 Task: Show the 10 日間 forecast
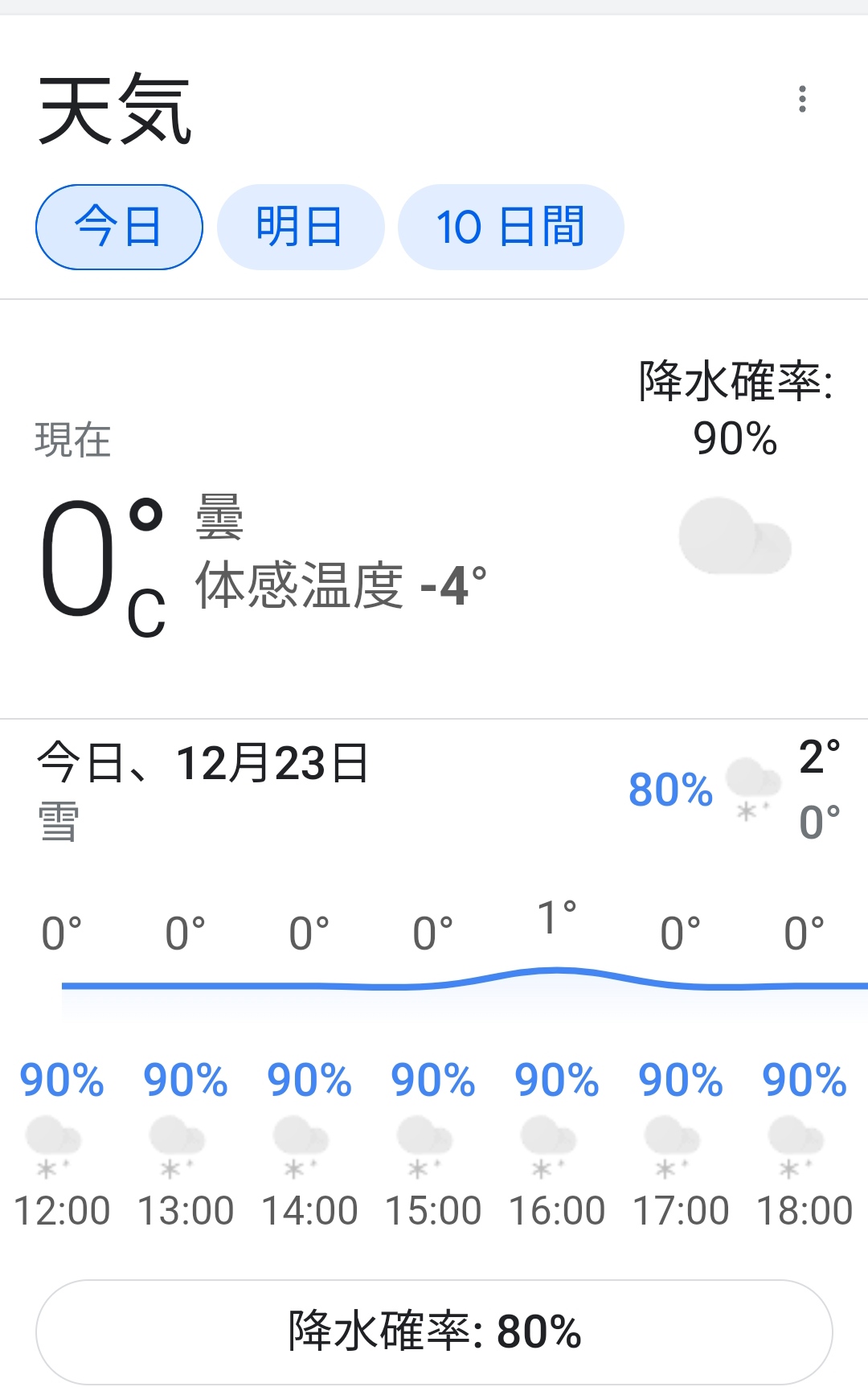coord(510,227)
